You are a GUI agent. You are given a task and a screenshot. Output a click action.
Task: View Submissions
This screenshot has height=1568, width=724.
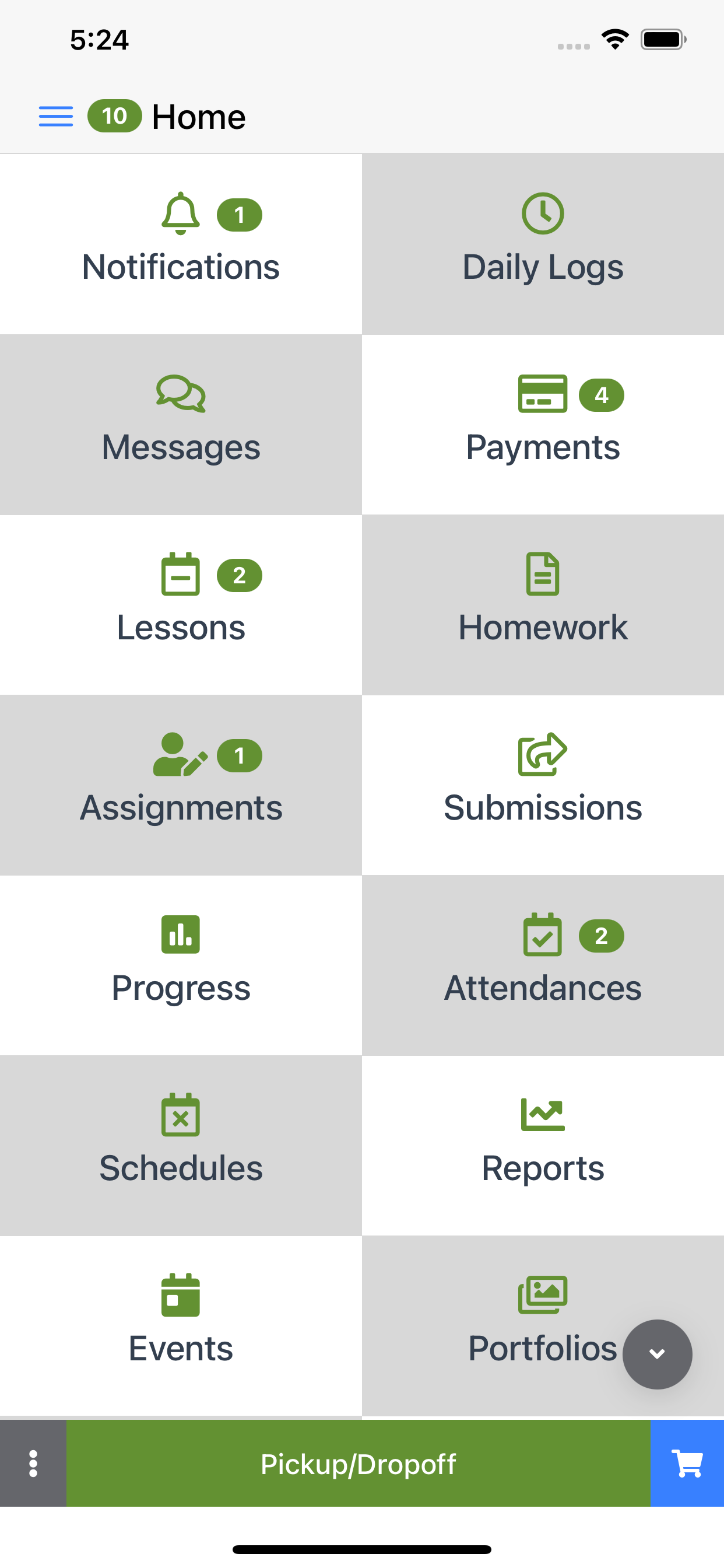click(543, 785)
